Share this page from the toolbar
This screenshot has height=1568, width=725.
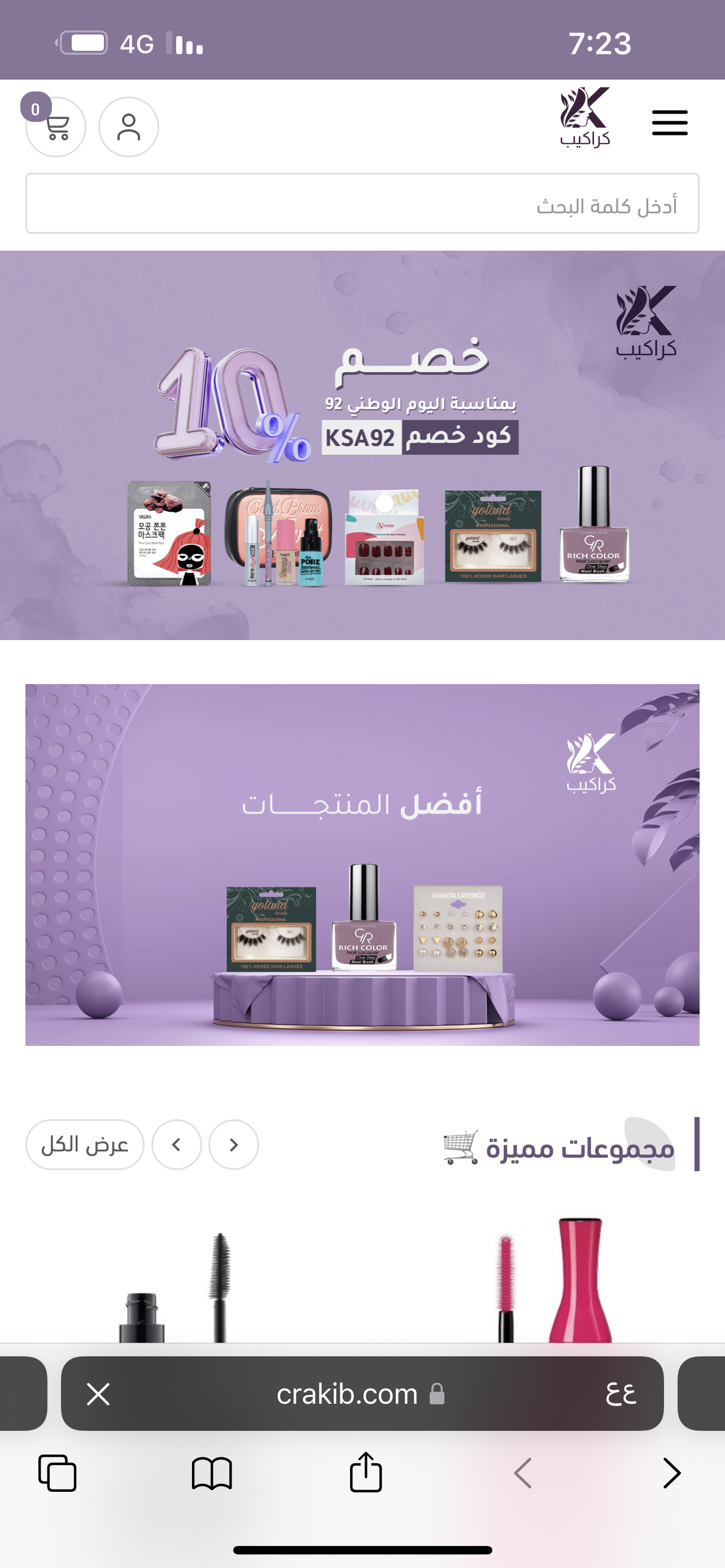366,1472
